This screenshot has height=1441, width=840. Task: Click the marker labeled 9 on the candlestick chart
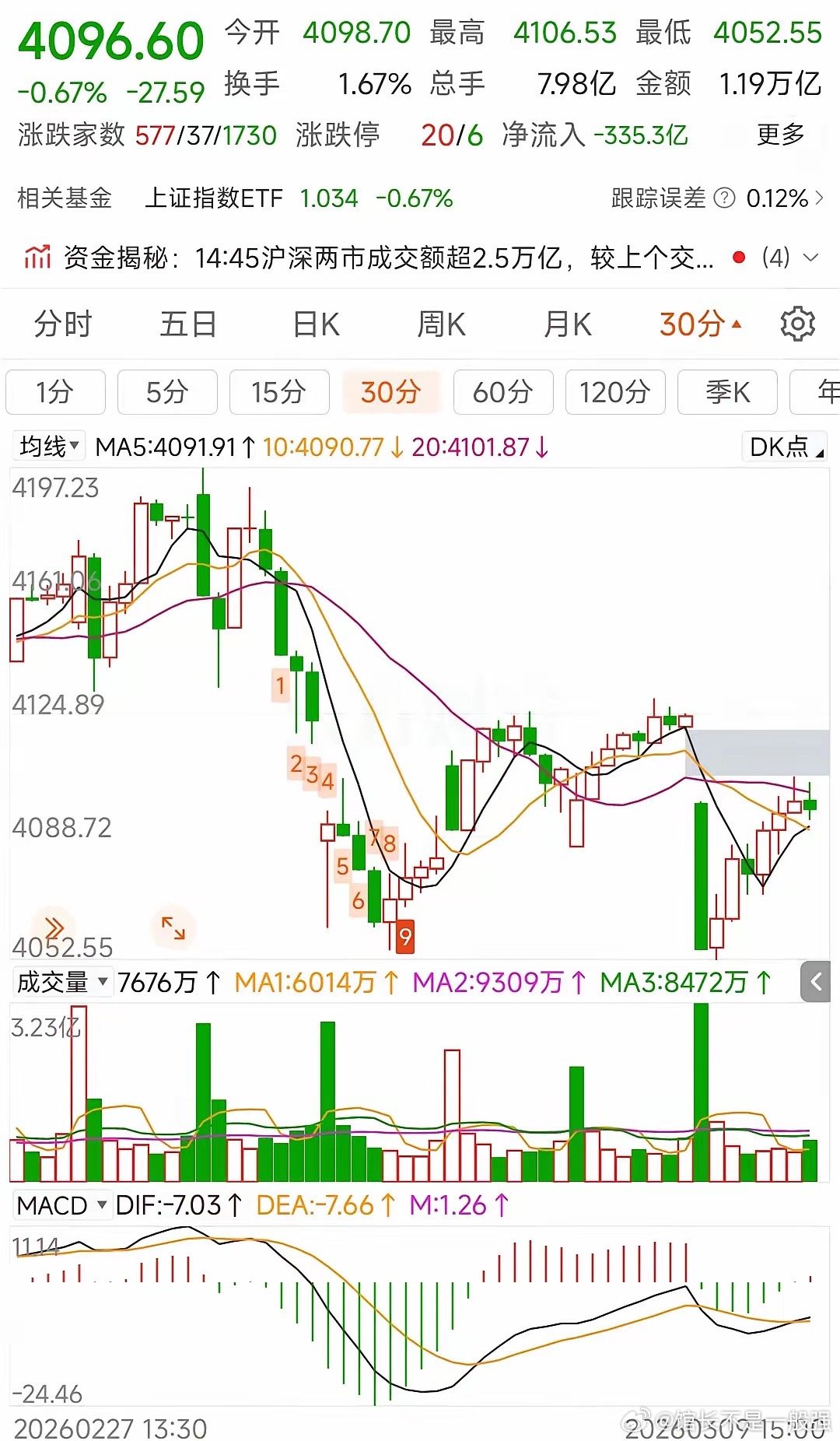pos(404,937)
